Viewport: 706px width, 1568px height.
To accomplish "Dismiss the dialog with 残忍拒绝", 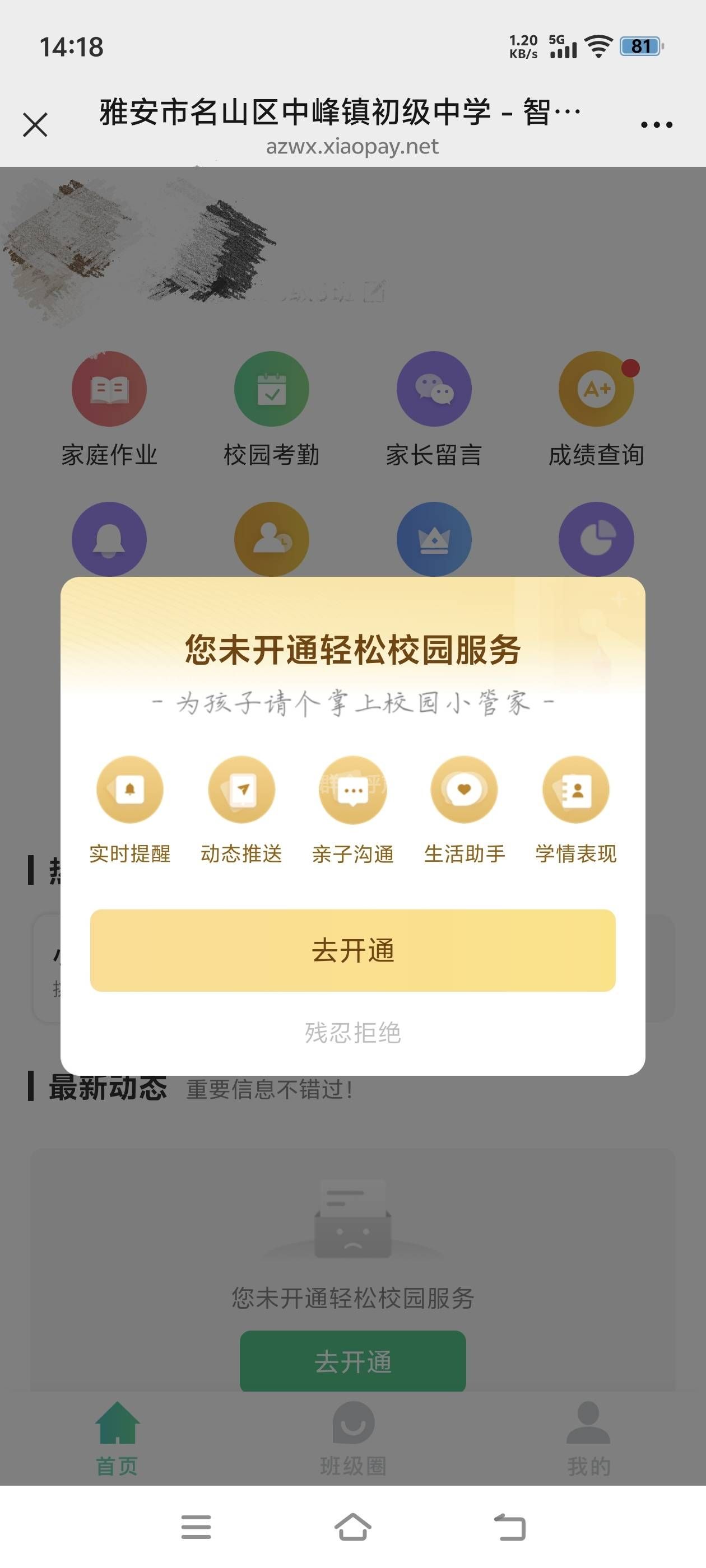I will pyautogui.click(x=352, y=1032).
